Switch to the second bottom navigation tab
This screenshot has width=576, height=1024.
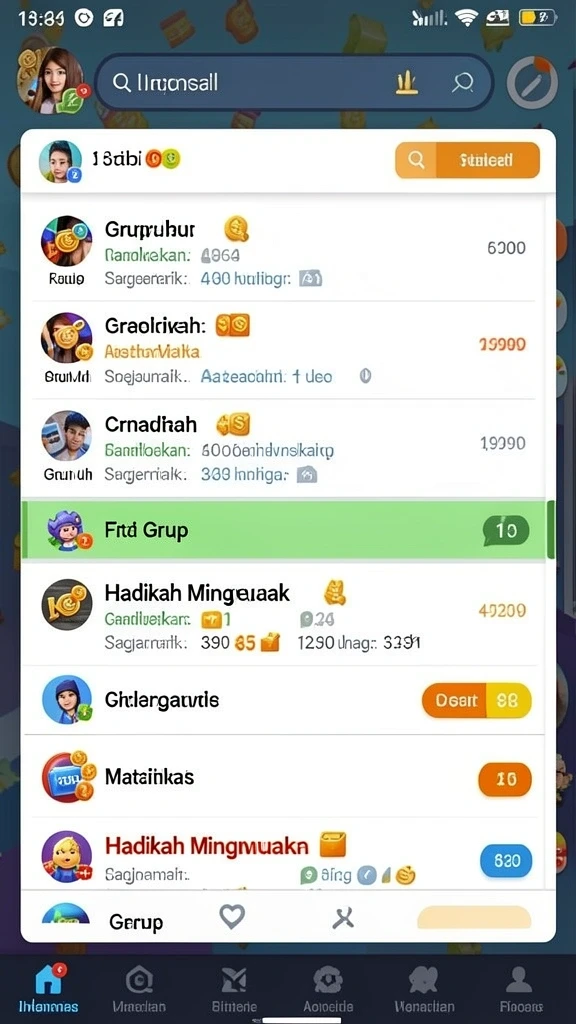[x=139, y=988]
